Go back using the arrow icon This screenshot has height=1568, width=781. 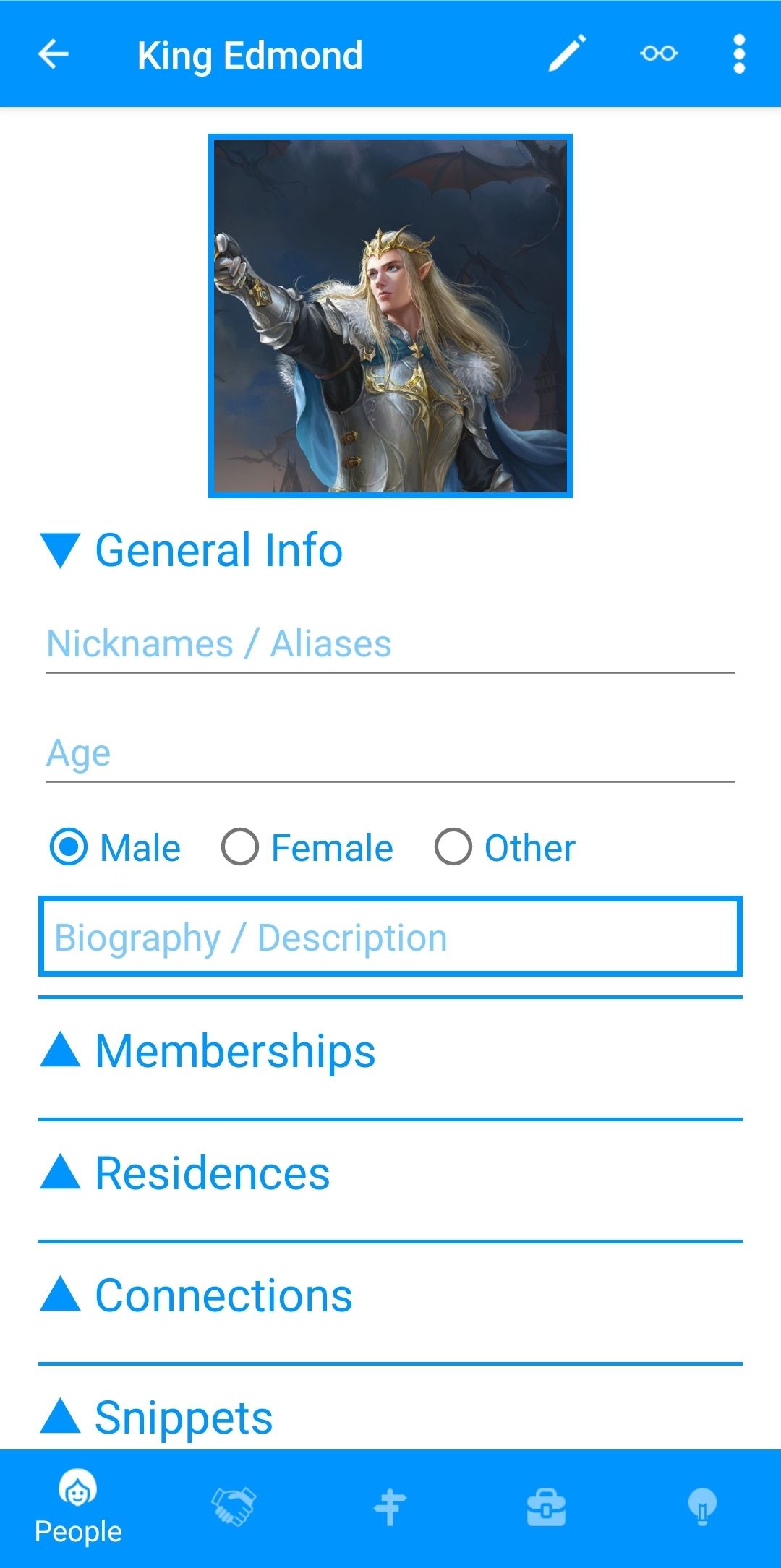click(53, 54)
